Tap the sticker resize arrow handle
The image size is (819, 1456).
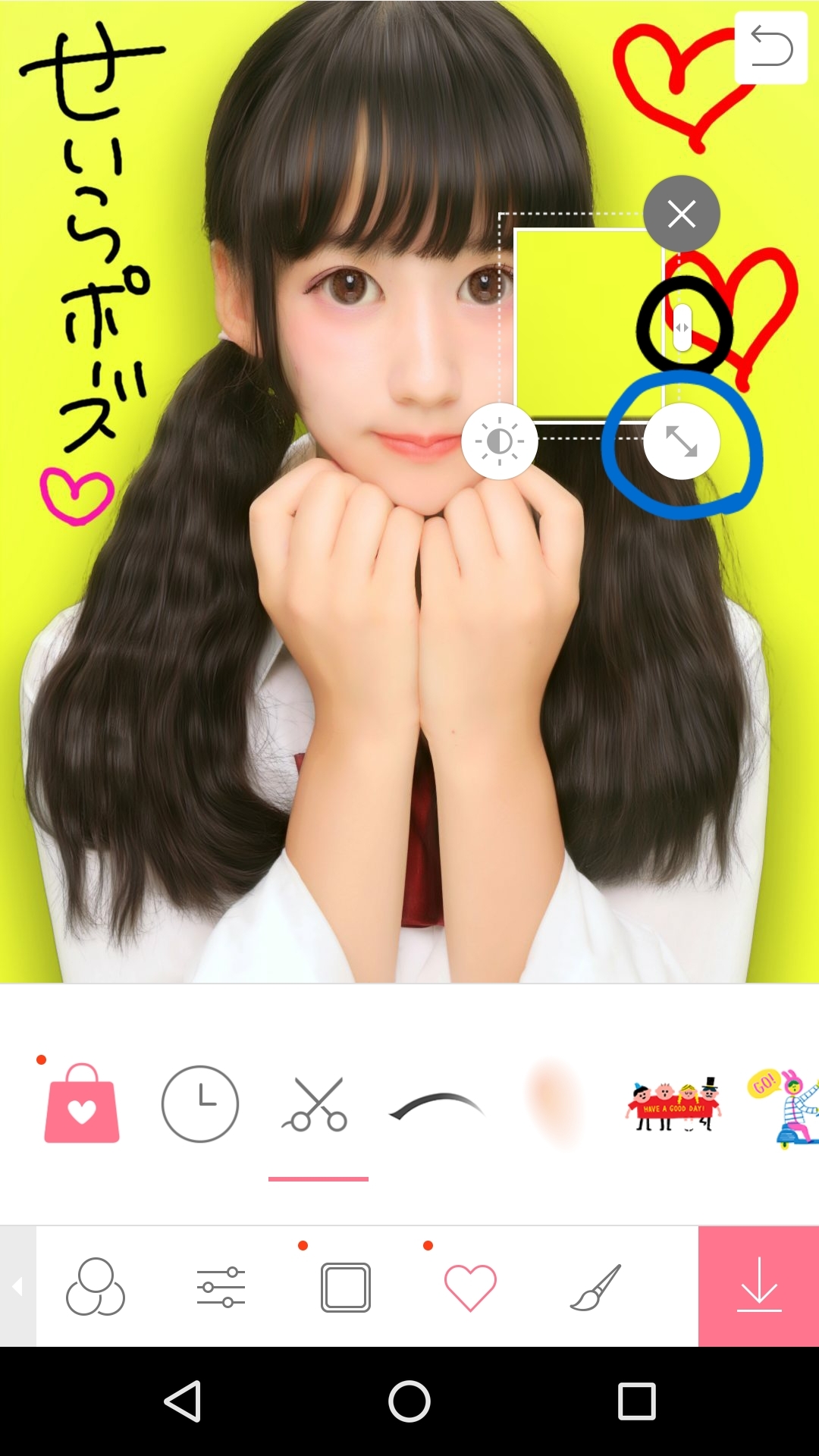(x=681, y=441)
